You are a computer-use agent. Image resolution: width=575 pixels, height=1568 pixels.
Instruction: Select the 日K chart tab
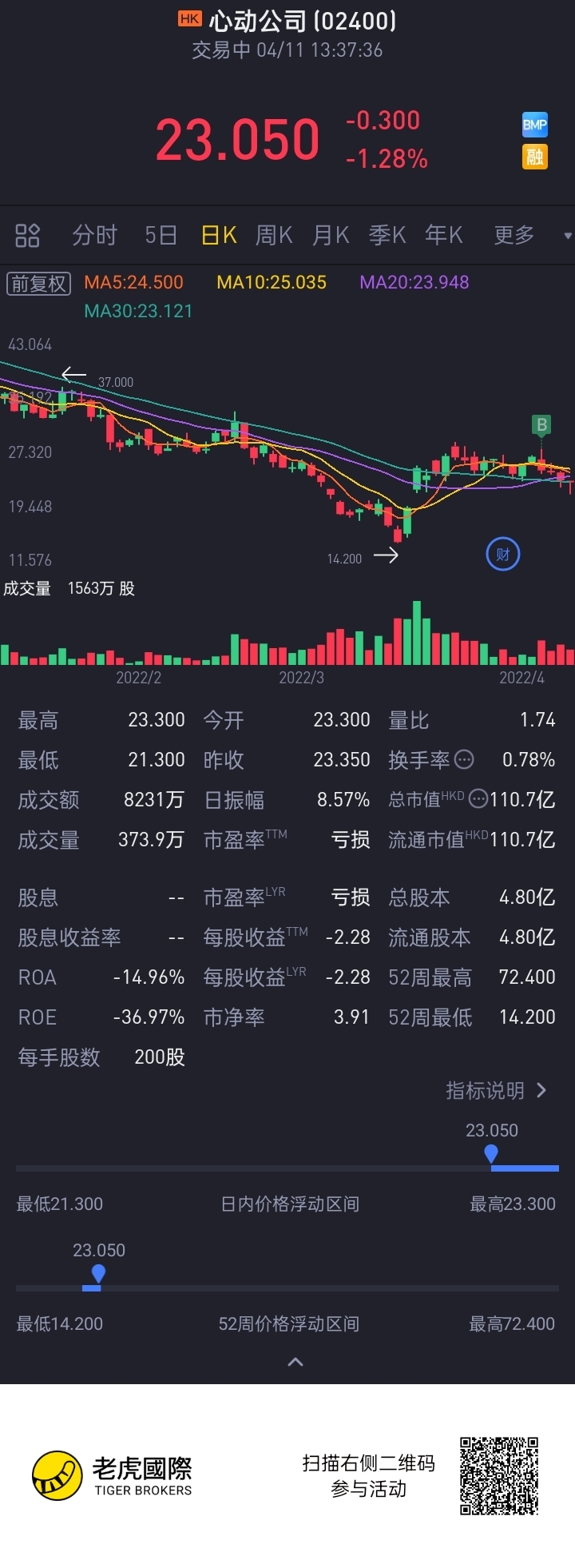tap(219, 235)
